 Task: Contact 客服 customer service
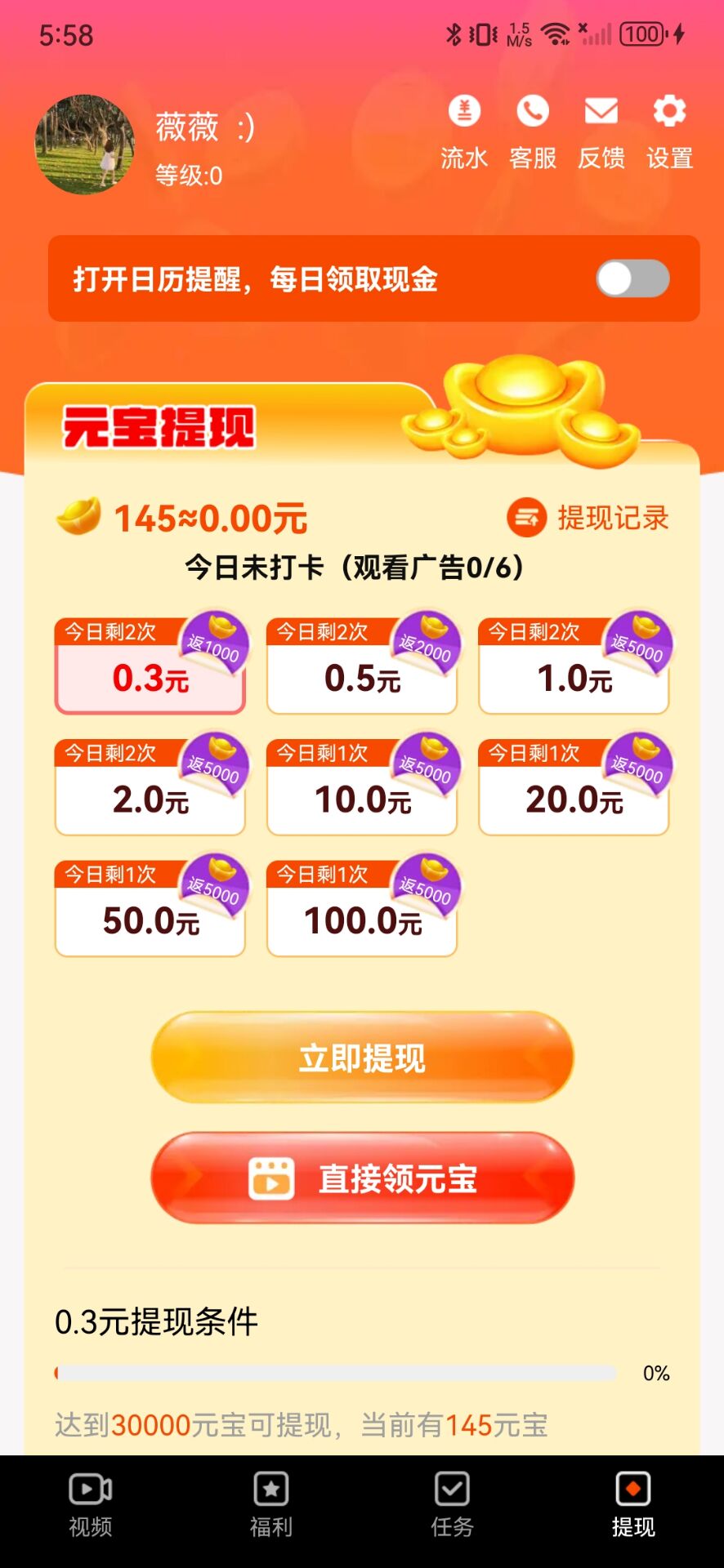533,131
